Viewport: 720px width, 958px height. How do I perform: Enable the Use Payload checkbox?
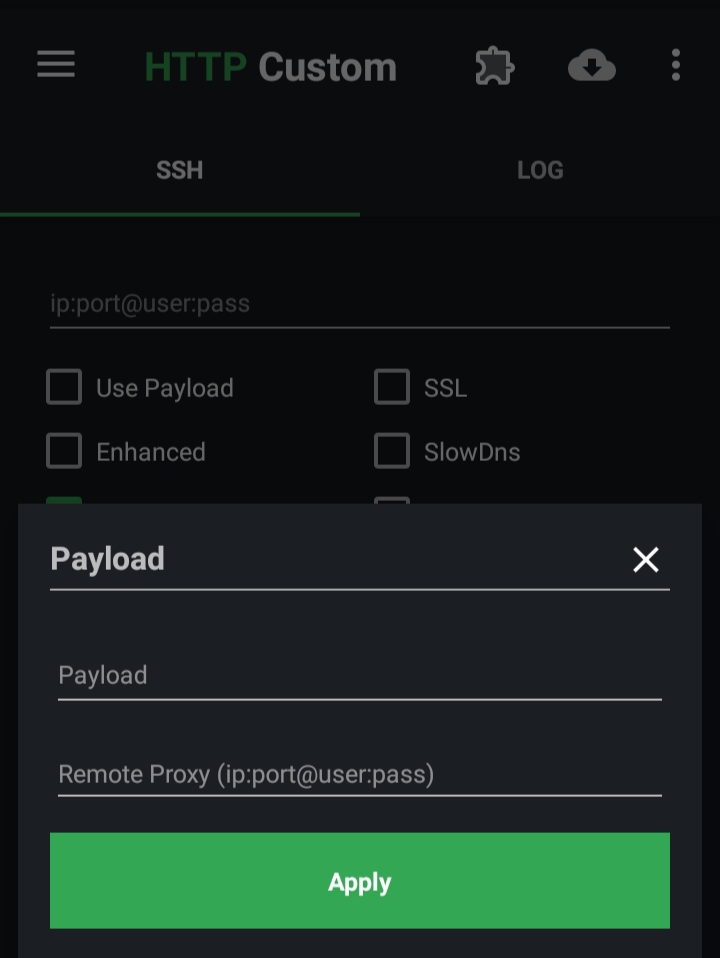click(x=64, y=387)
